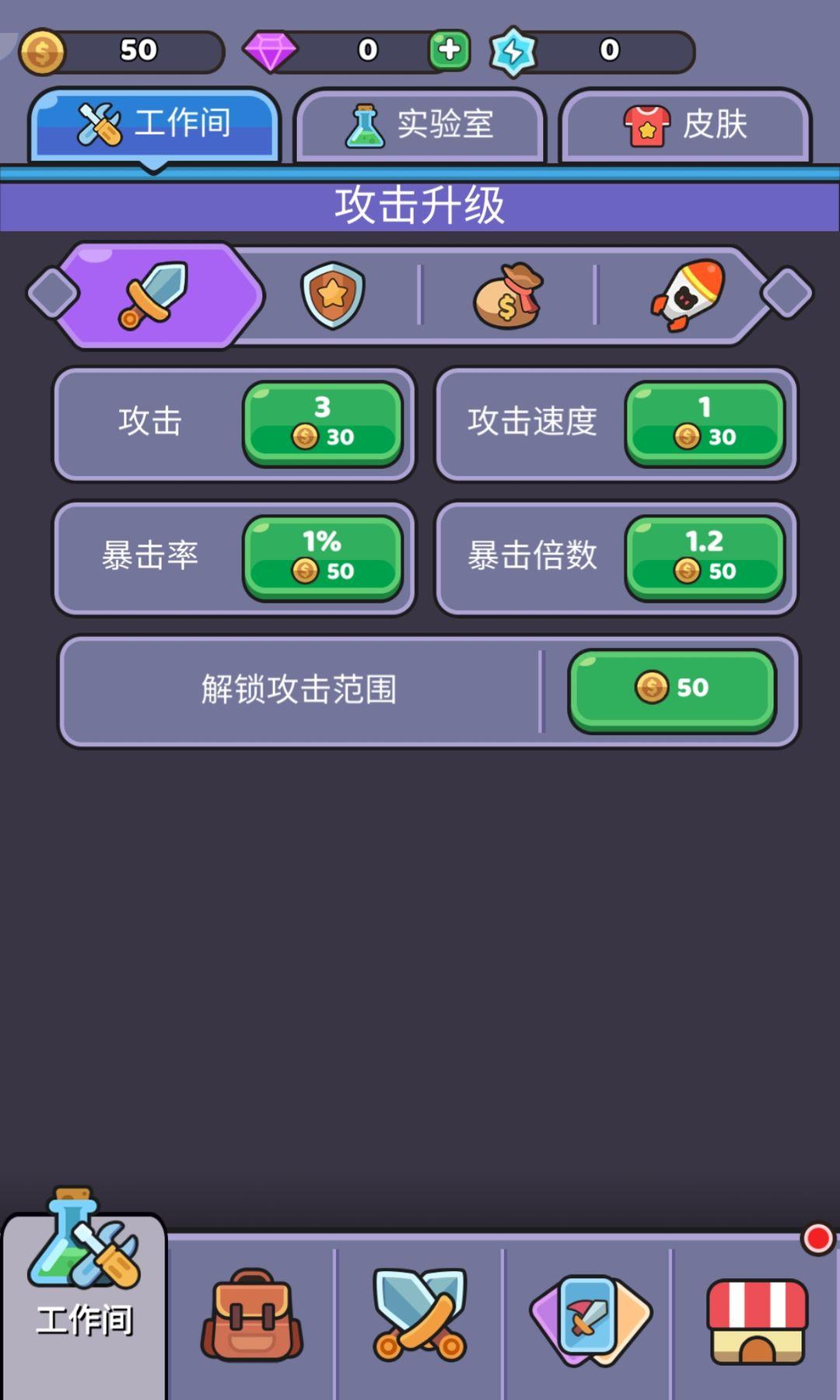Select the rocket upgrade category
840x1400 pixels.
pos(688,295)
